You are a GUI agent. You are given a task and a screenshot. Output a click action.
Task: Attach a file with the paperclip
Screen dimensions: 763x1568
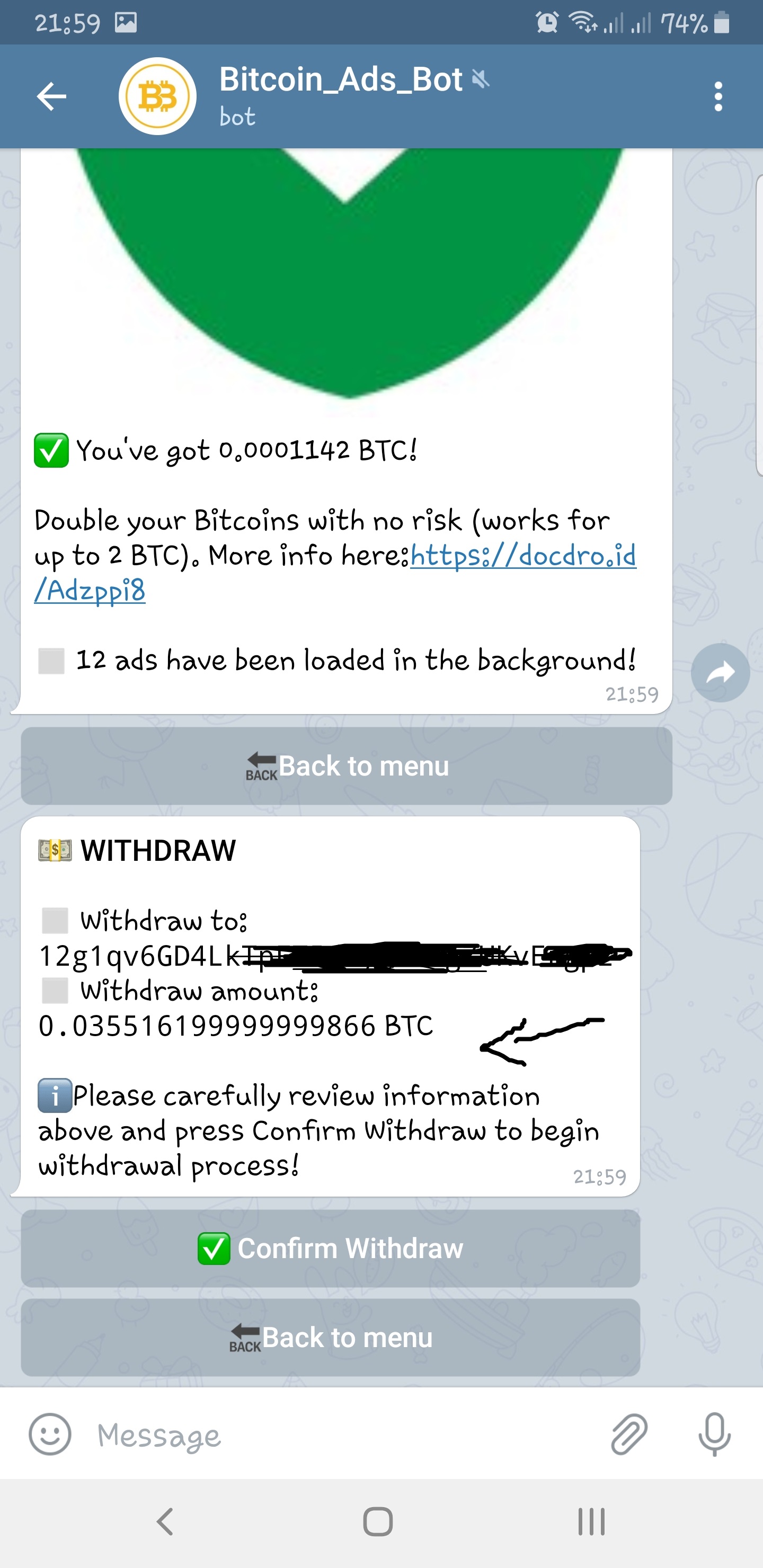(628, 1434)
